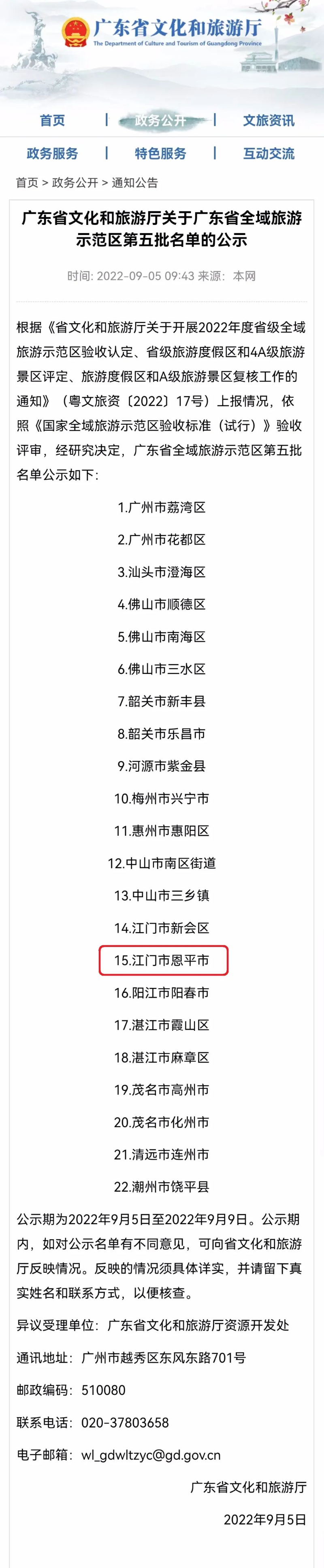Select the 特色服务 tab

[160, 153]
